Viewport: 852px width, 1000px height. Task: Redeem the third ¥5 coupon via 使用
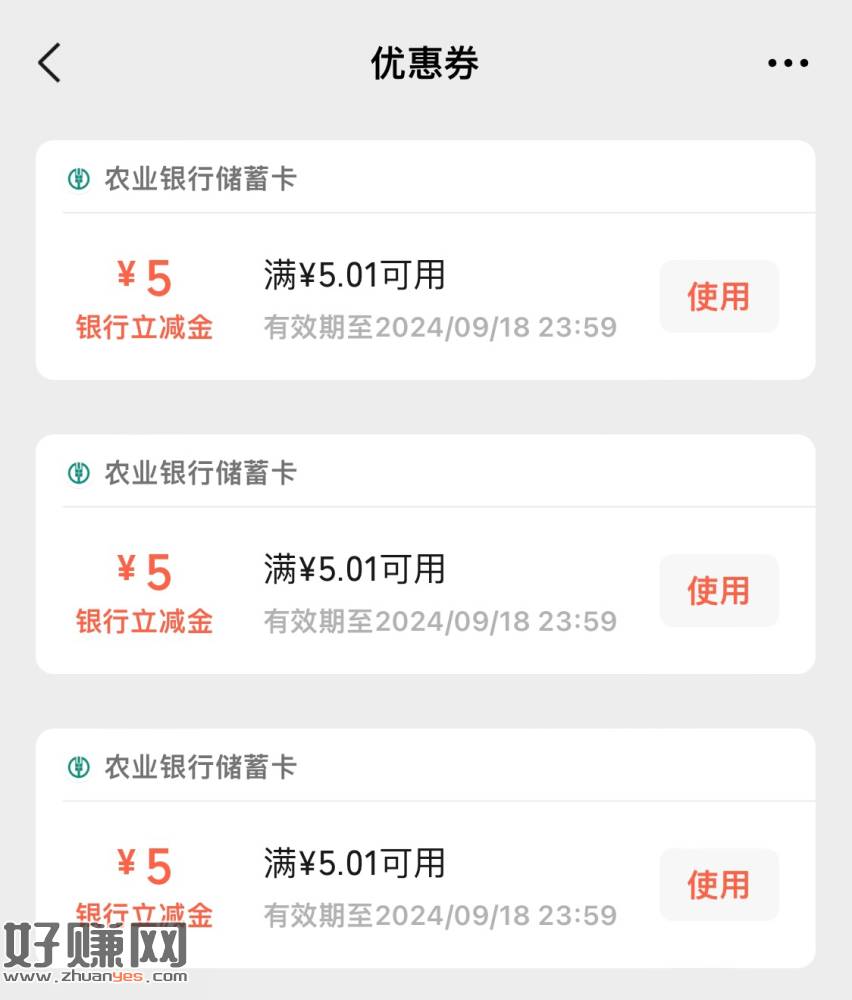click(718, 885)
